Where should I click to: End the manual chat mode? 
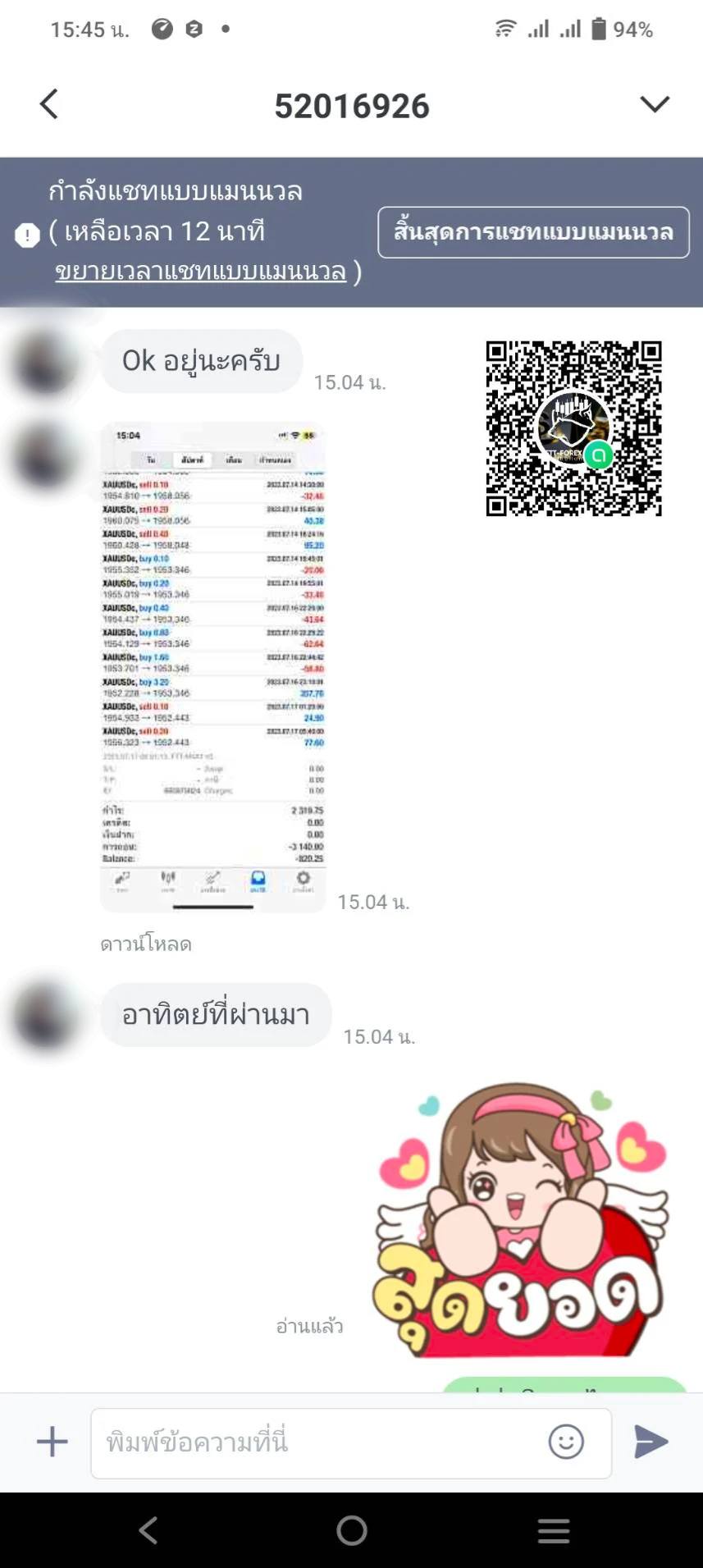[533, 232]
